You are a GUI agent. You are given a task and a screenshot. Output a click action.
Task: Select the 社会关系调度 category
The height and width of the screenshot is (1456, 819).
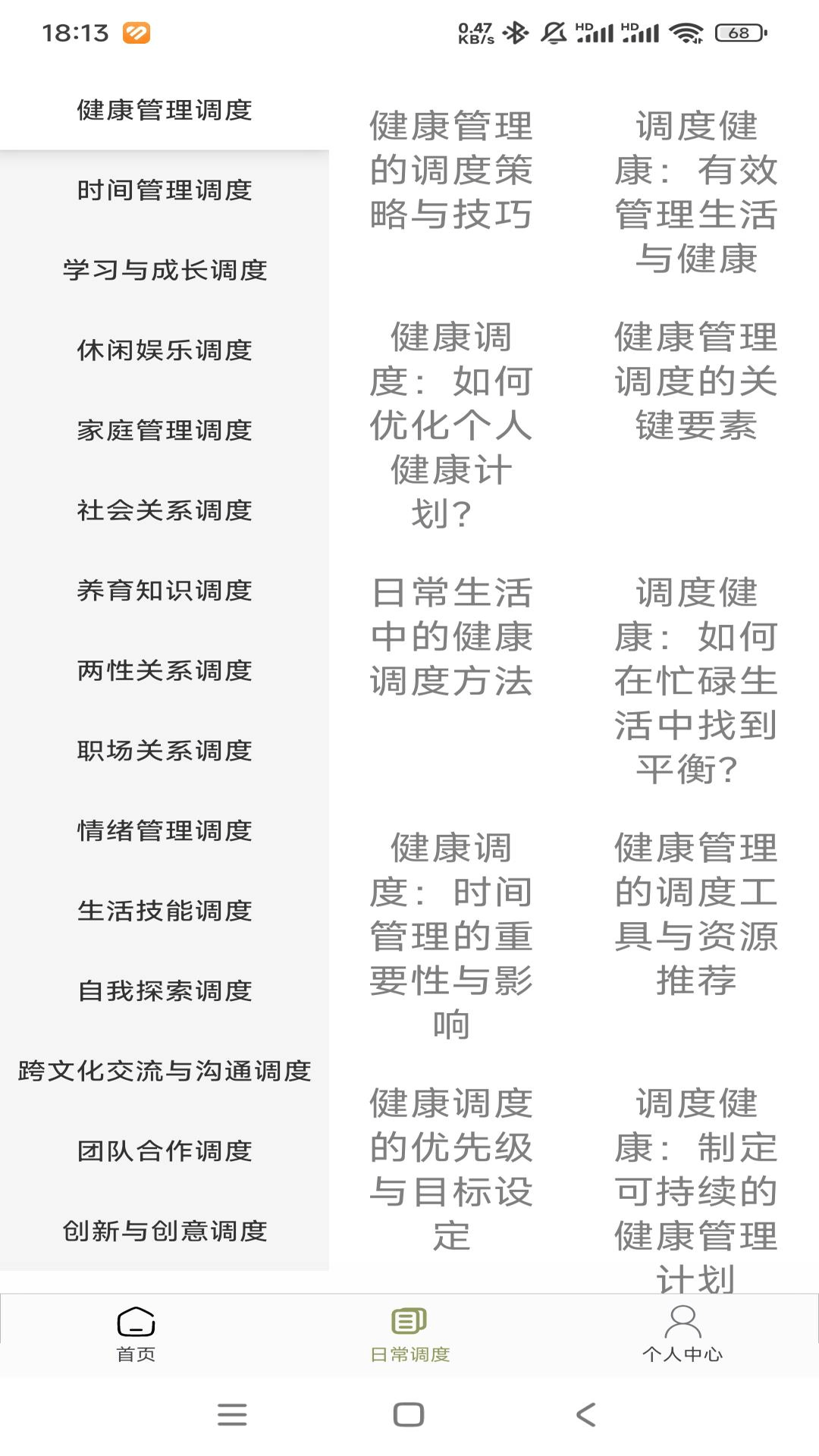(x=165, y=511)
